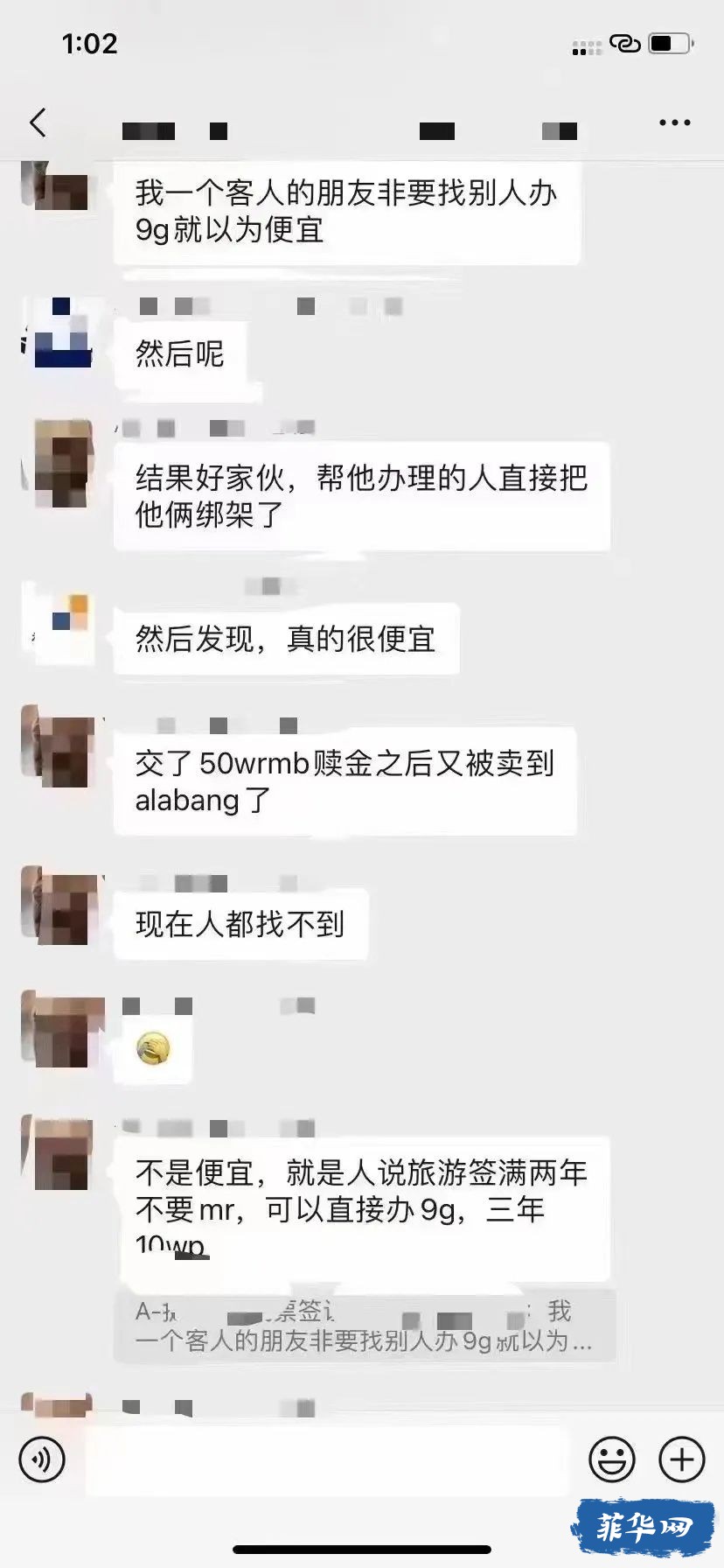Open the plus attachments menu

pos(682,1459)
